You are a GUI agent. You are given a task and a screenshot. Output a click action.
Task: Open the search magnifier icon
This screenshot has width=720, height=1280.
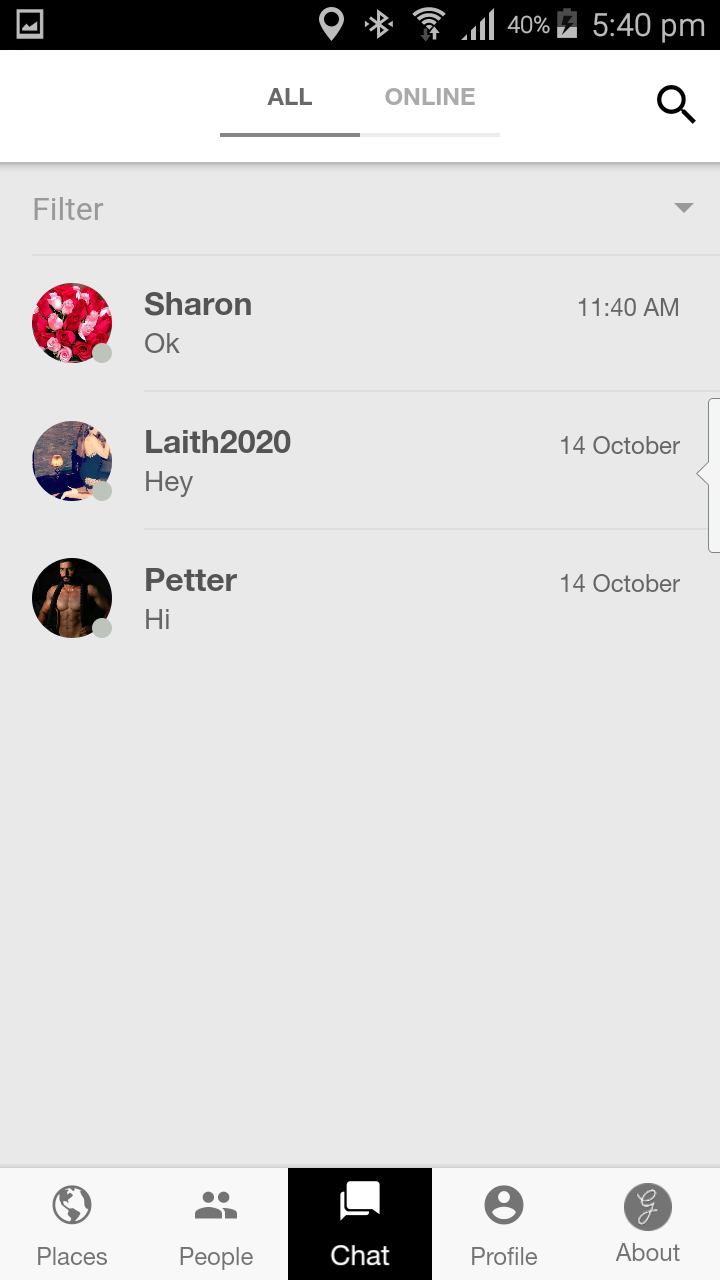pyautogui.click(x=676, y=104)
